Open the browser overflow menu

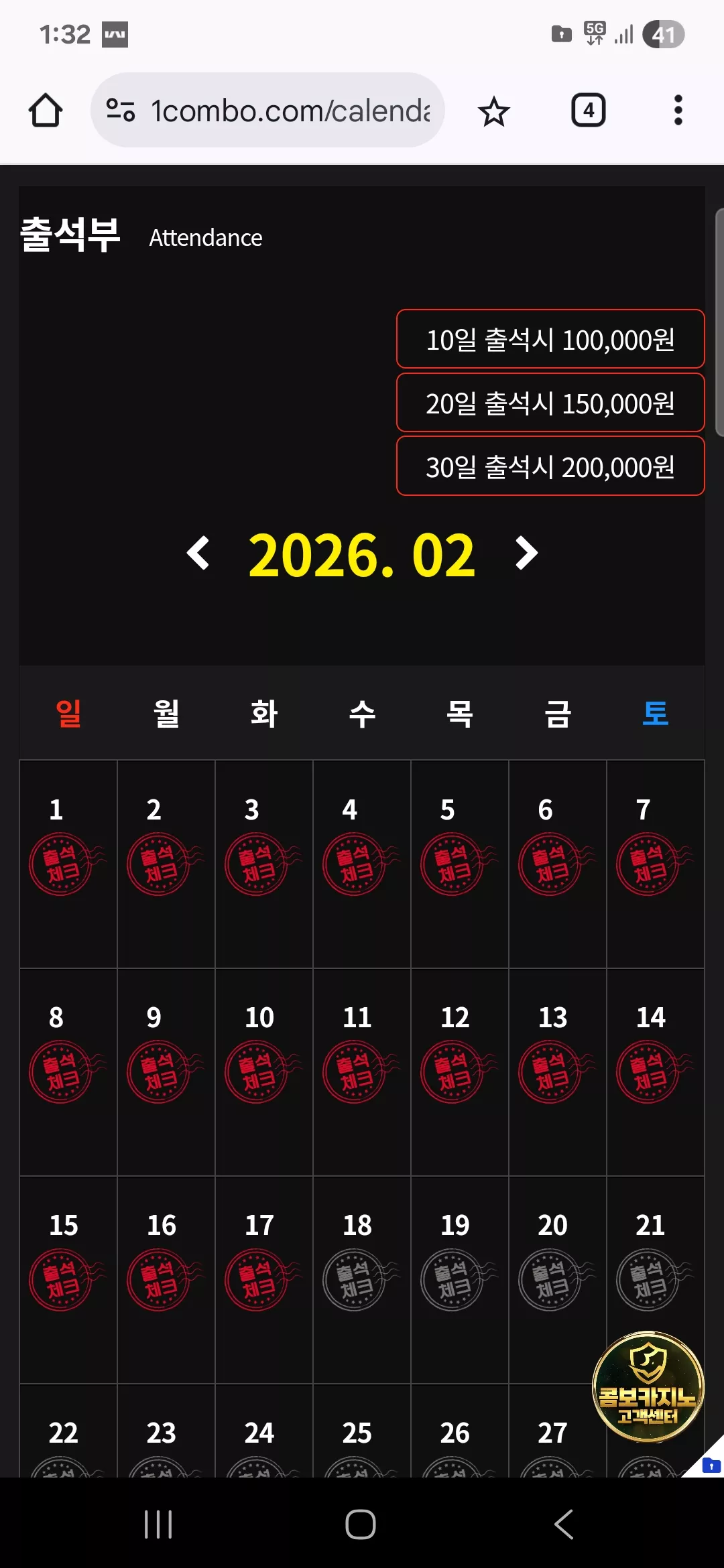pos(678,110)
